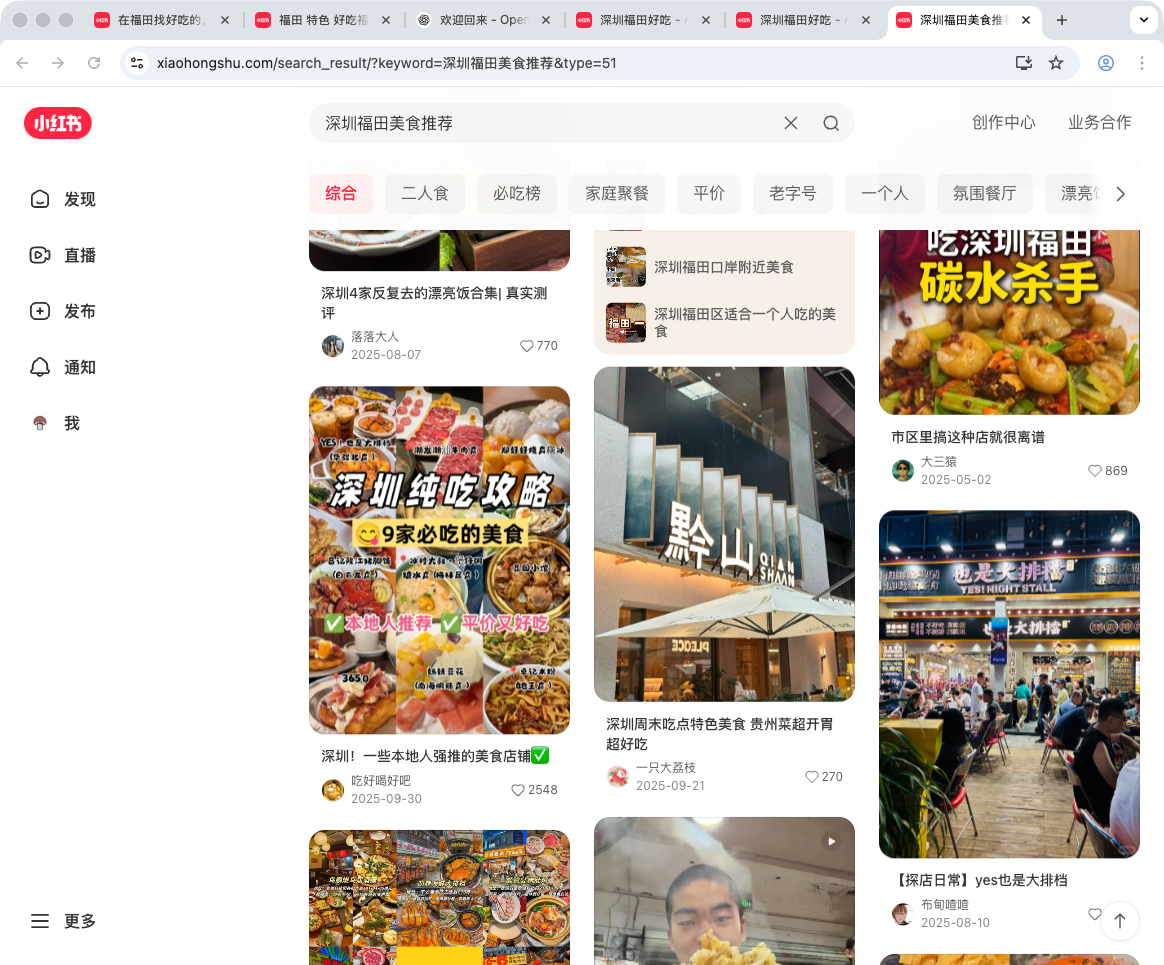Choose the 家庭聚餐 chip
This screenshot has height=965, width=1164.
[617, 193]
